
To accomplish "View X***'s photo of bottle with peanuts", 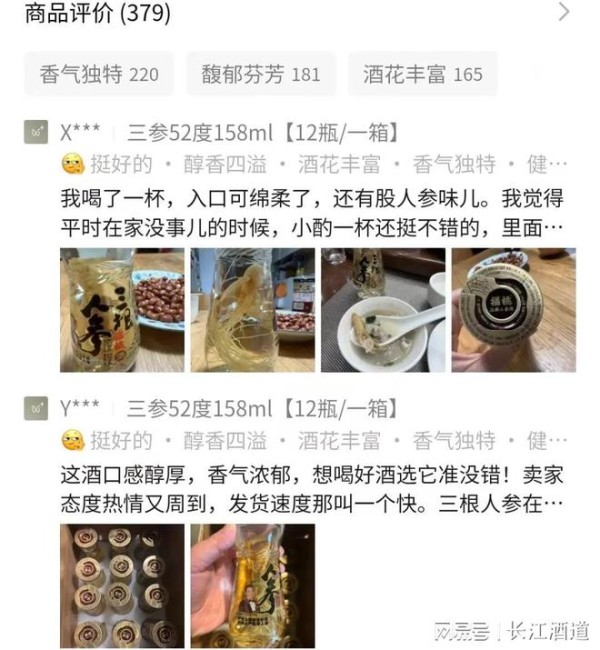I will pos(122,310).
